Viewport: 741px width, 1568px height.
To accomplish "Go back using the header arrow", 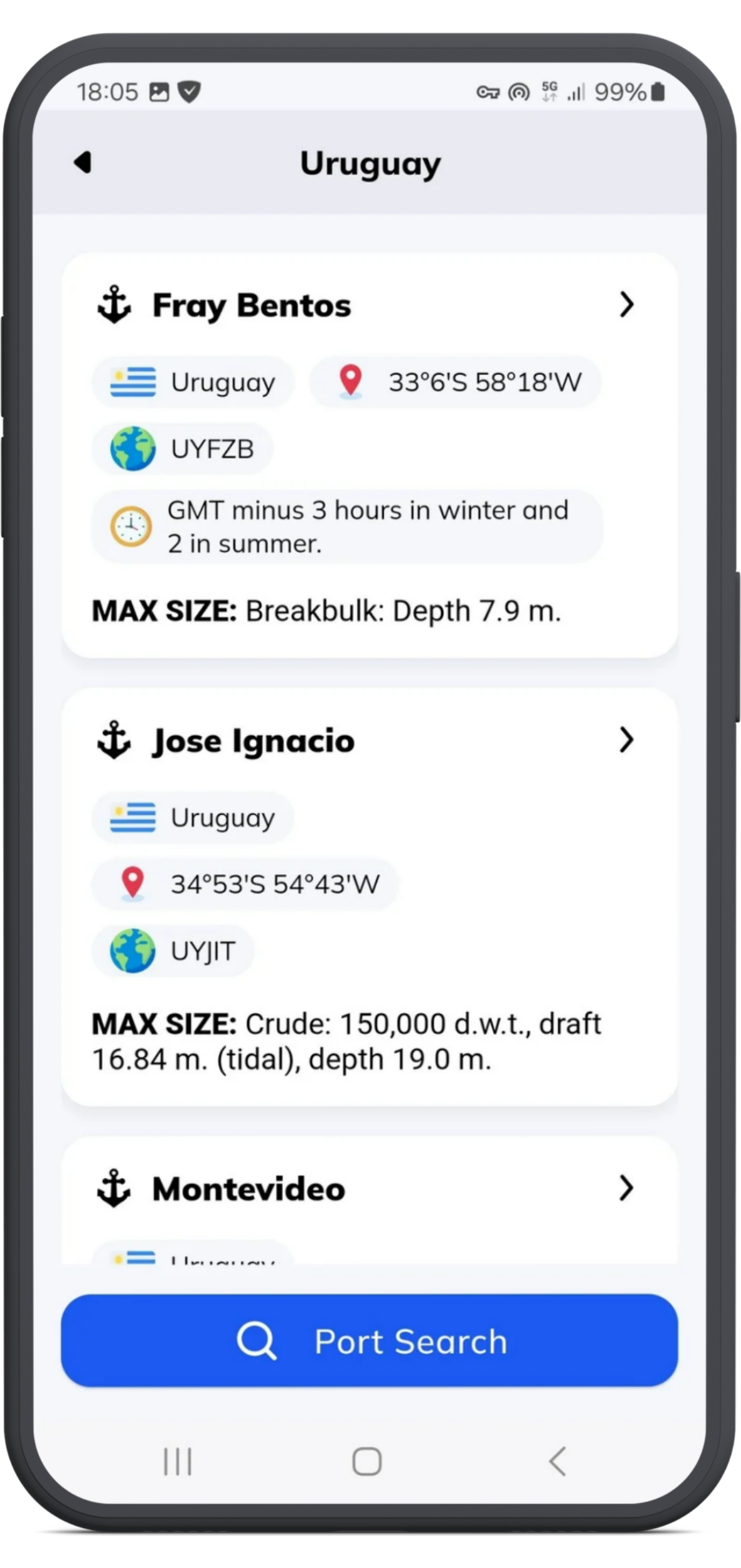I will (83, 162).
